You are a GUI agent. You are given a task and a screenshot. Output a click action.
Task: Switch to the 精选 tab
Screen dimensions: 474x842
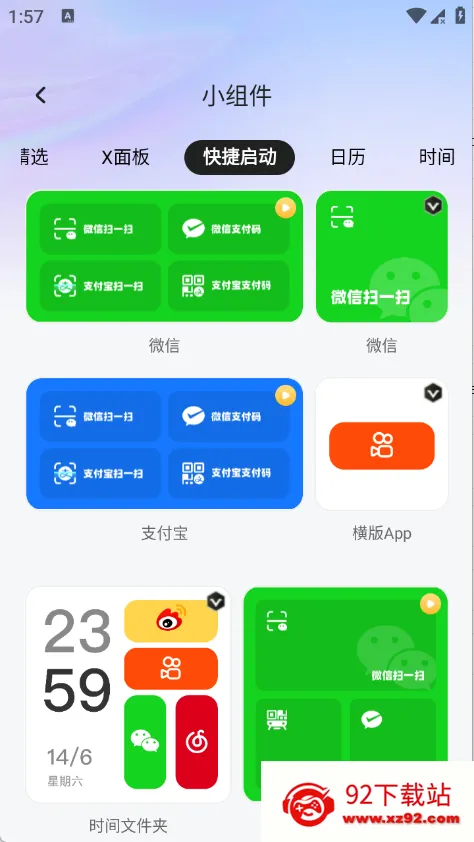[x=34, y=157]
